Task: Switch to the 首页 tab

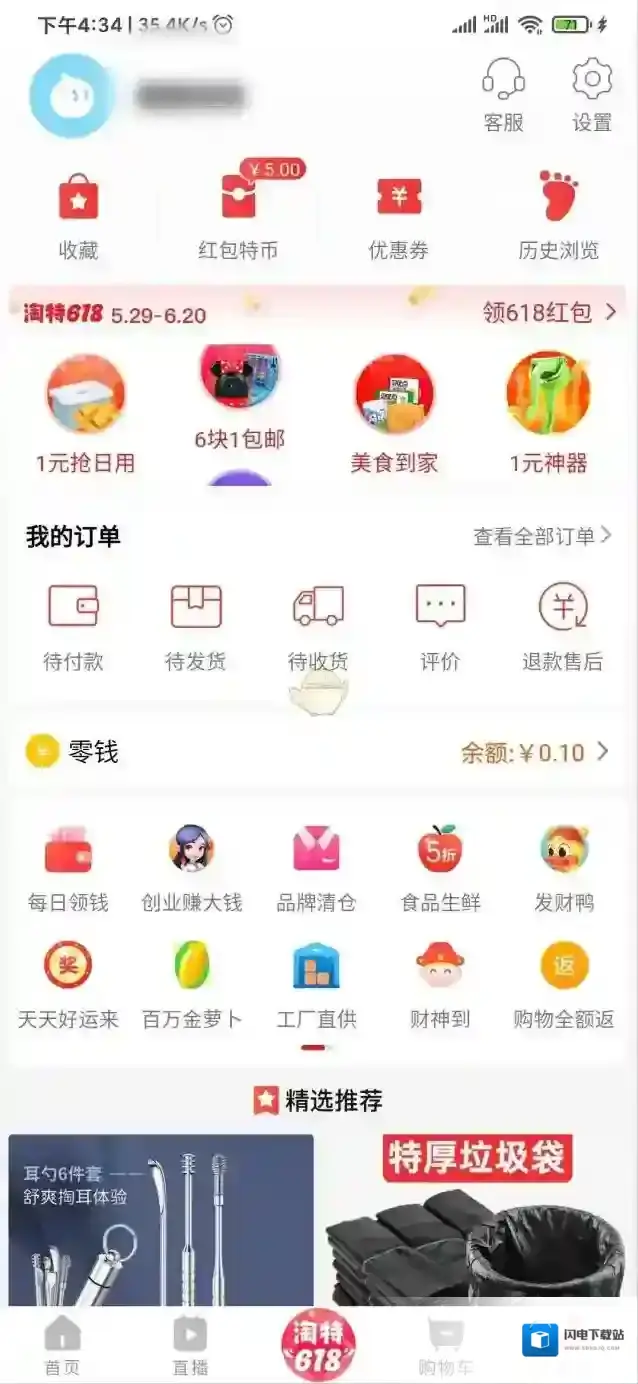Action: pyautogui.click(x=62, y=1345)
